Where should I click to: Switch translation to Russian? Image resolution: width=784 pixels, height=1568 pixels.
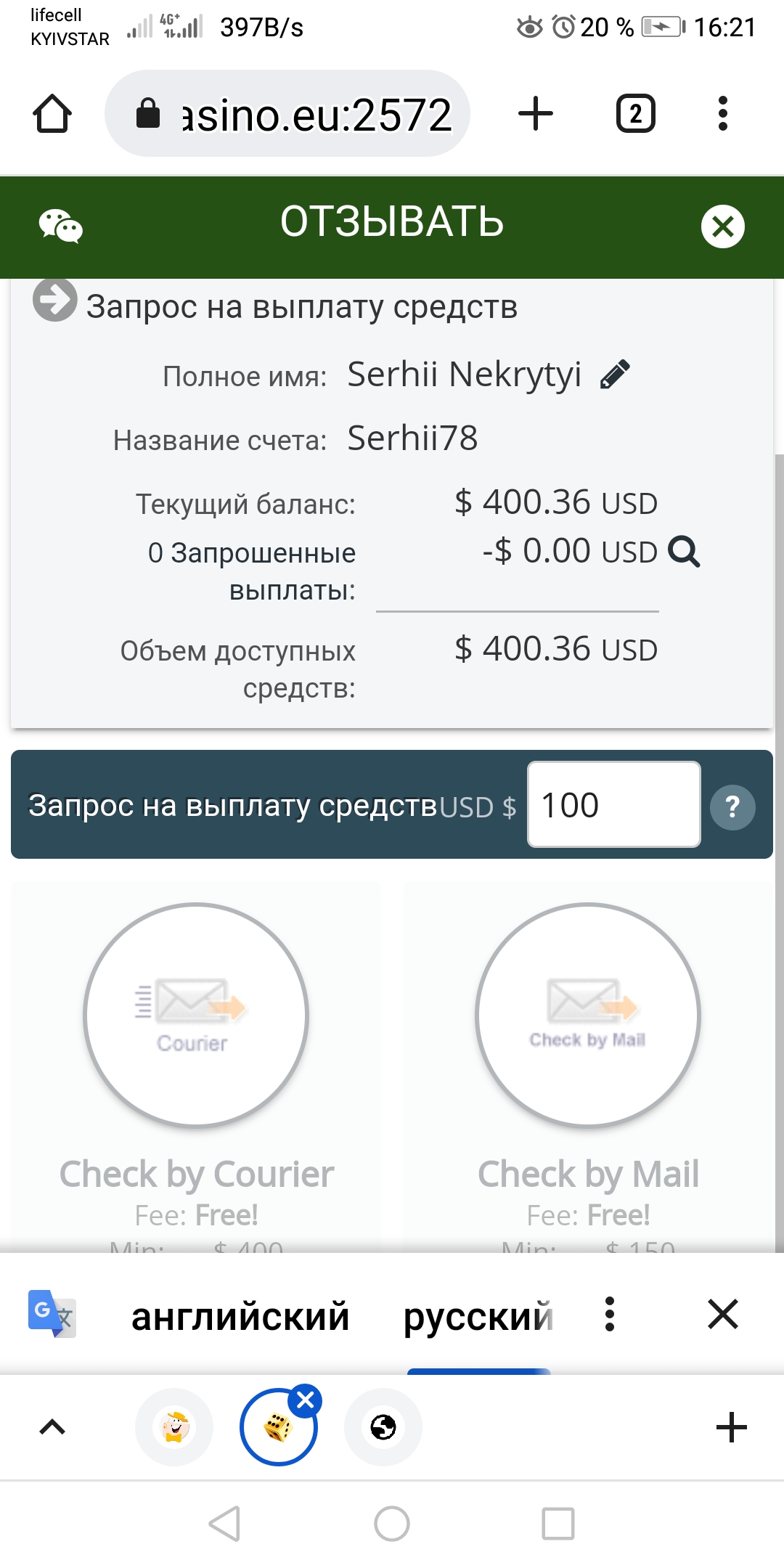(x=478, y=1315)
